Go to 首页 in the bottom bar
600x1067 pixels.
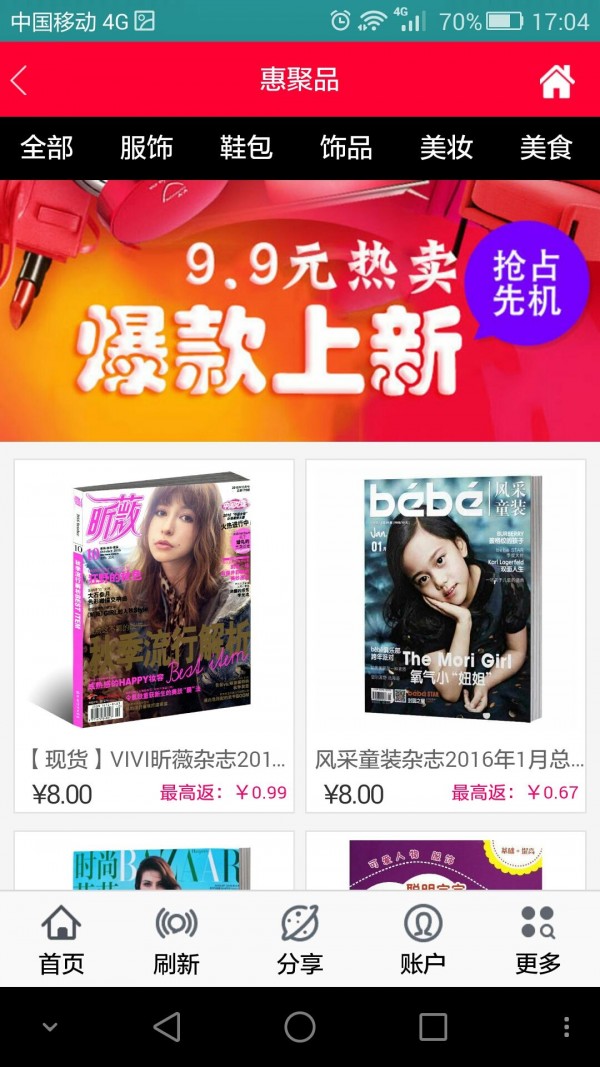tap(61, 940)
